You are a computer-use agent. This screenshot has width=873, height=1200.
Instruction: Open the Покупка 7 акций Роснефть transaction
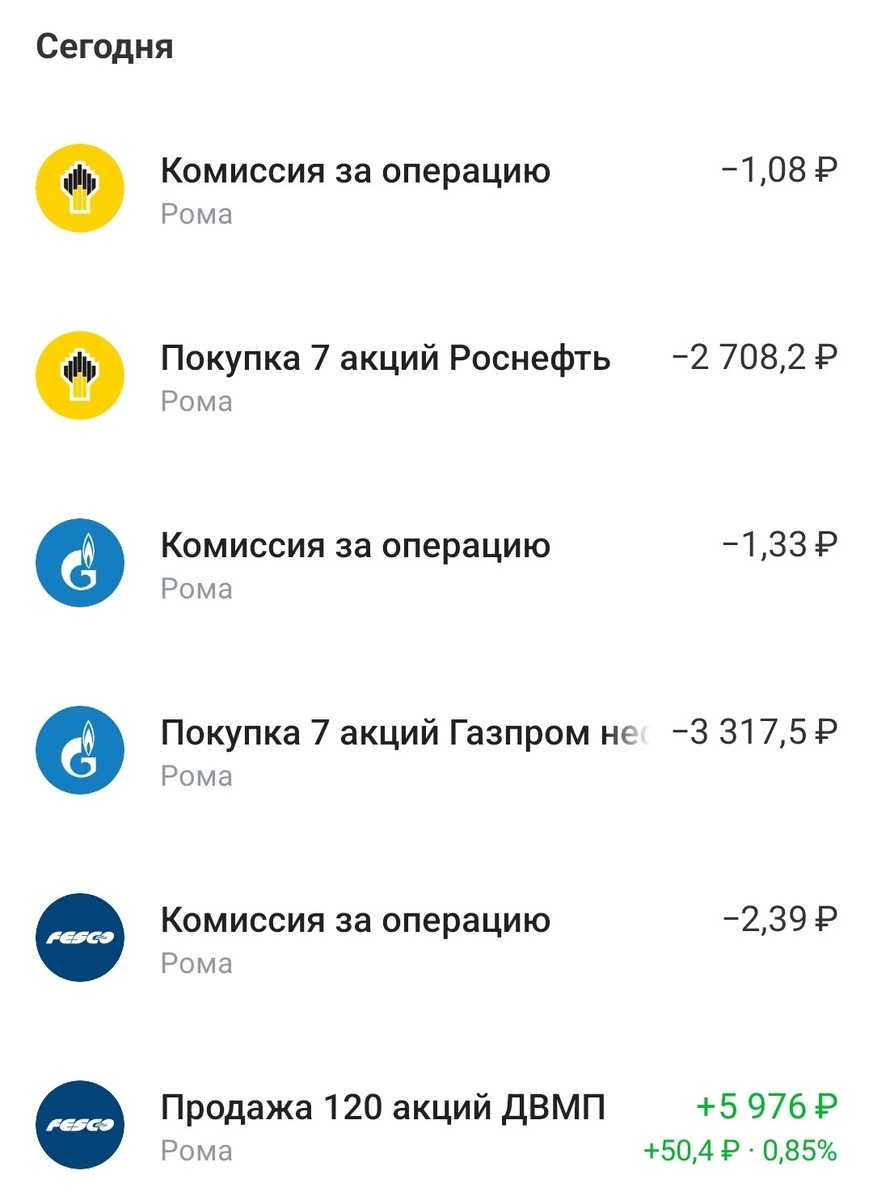pos(385,358)
